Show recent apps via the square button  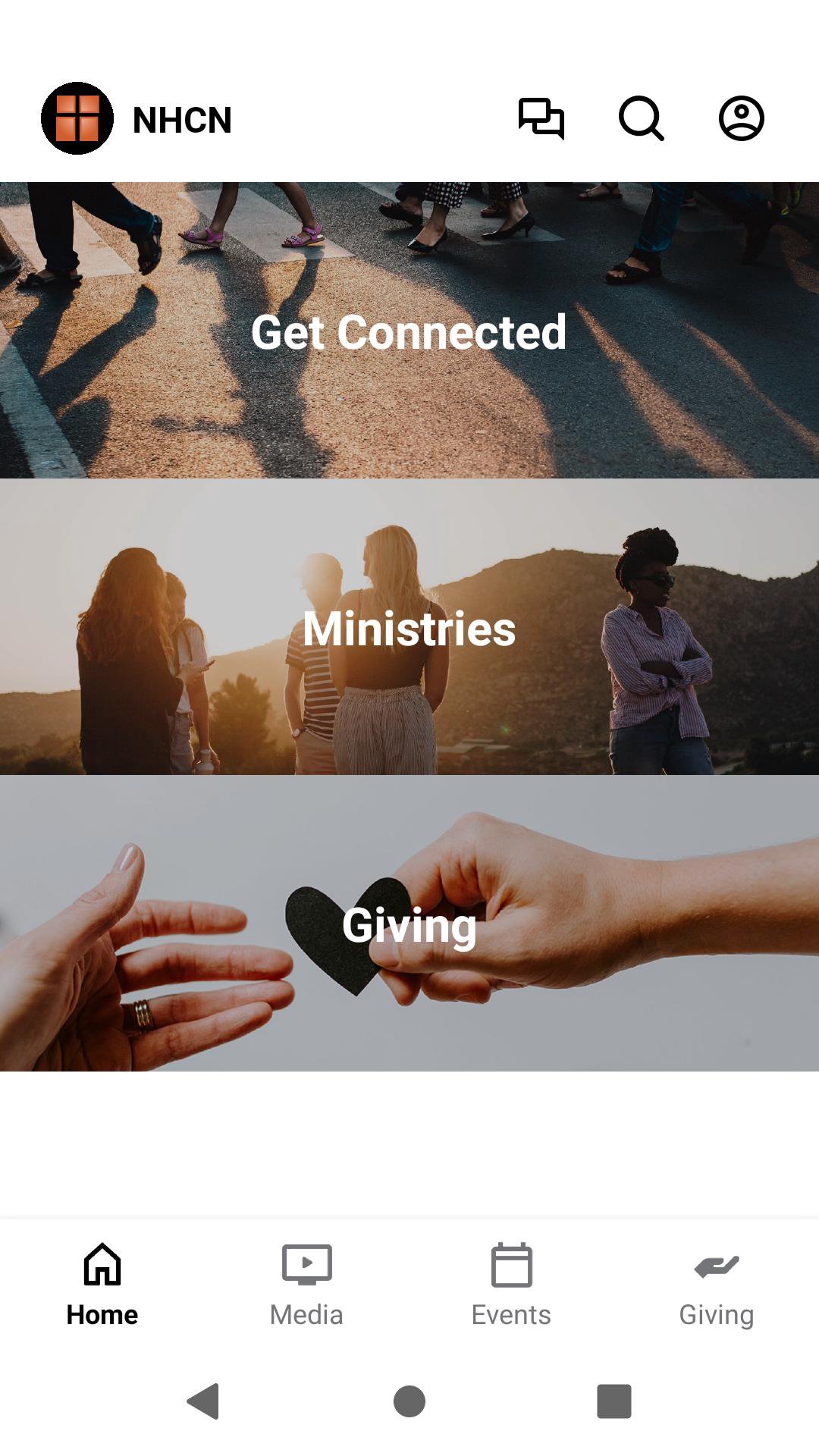point(614,1401)
